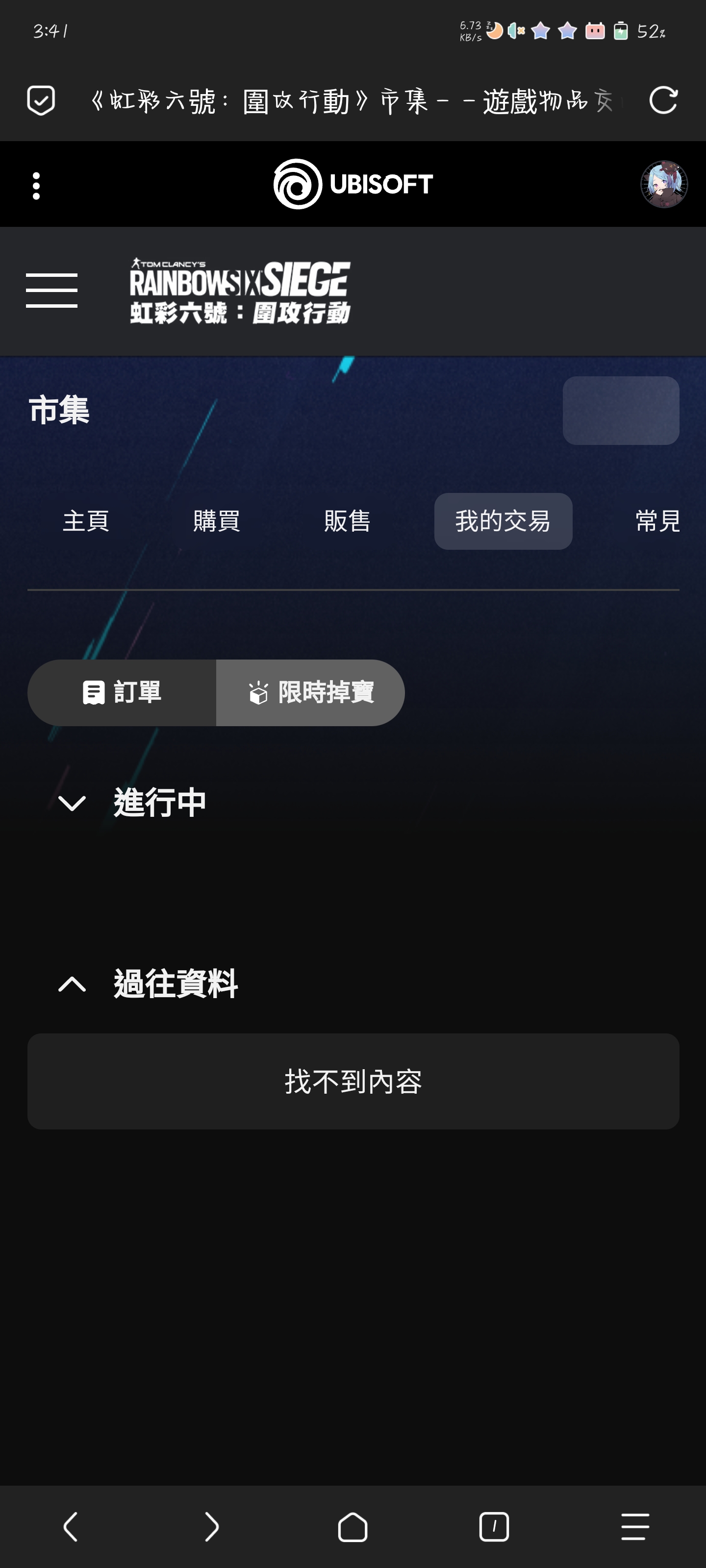Switch to the 主頁 tab
This screenshot has width=706, height=1568.
point(86,521)
